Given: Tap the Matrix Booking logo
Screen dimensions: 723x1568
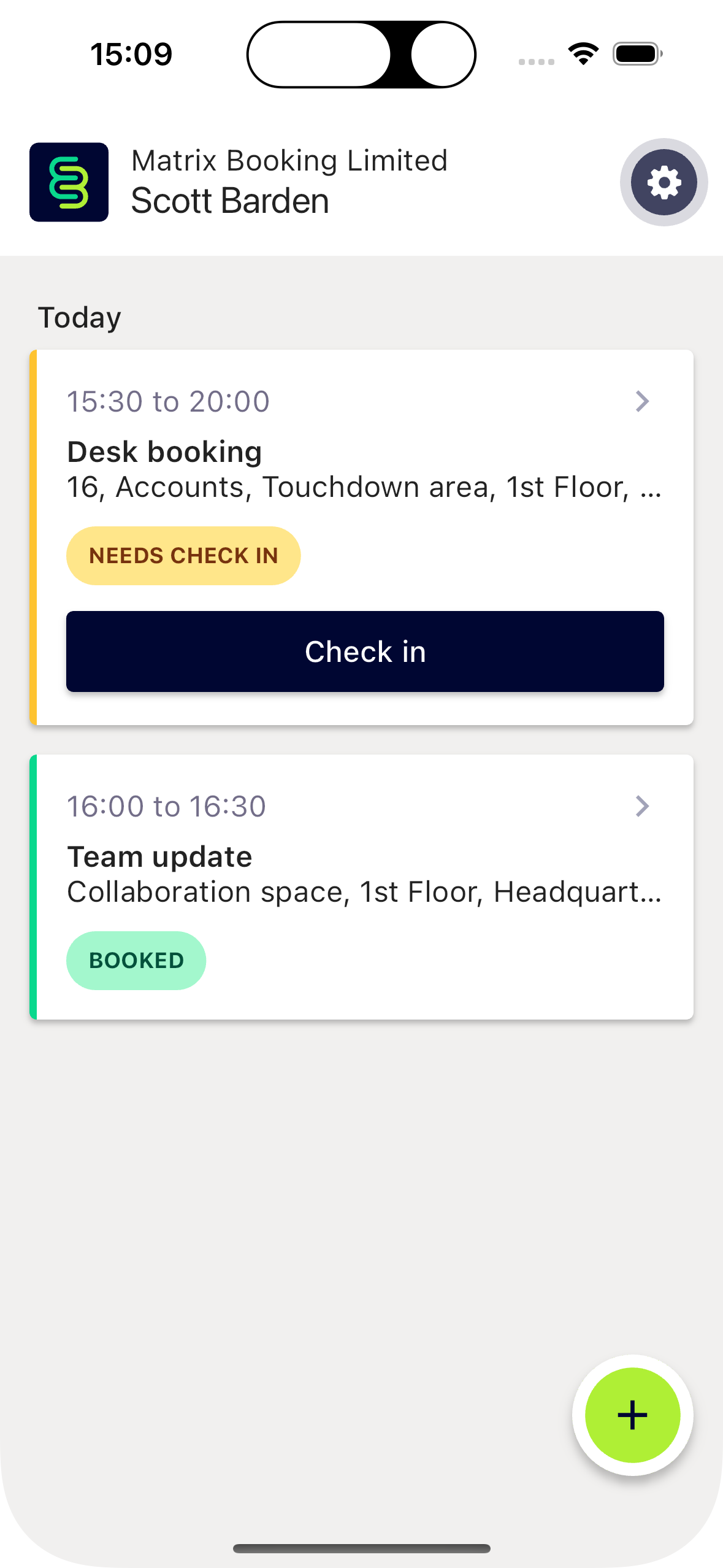Looking at the screenshot, I should (x=69, y=182).
